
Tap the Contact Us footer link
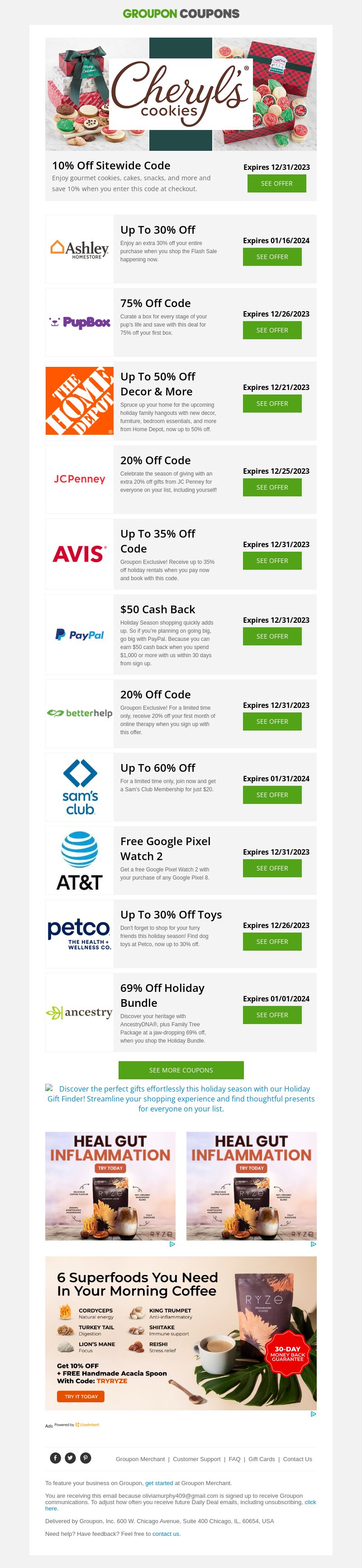tap(297, 1459)
